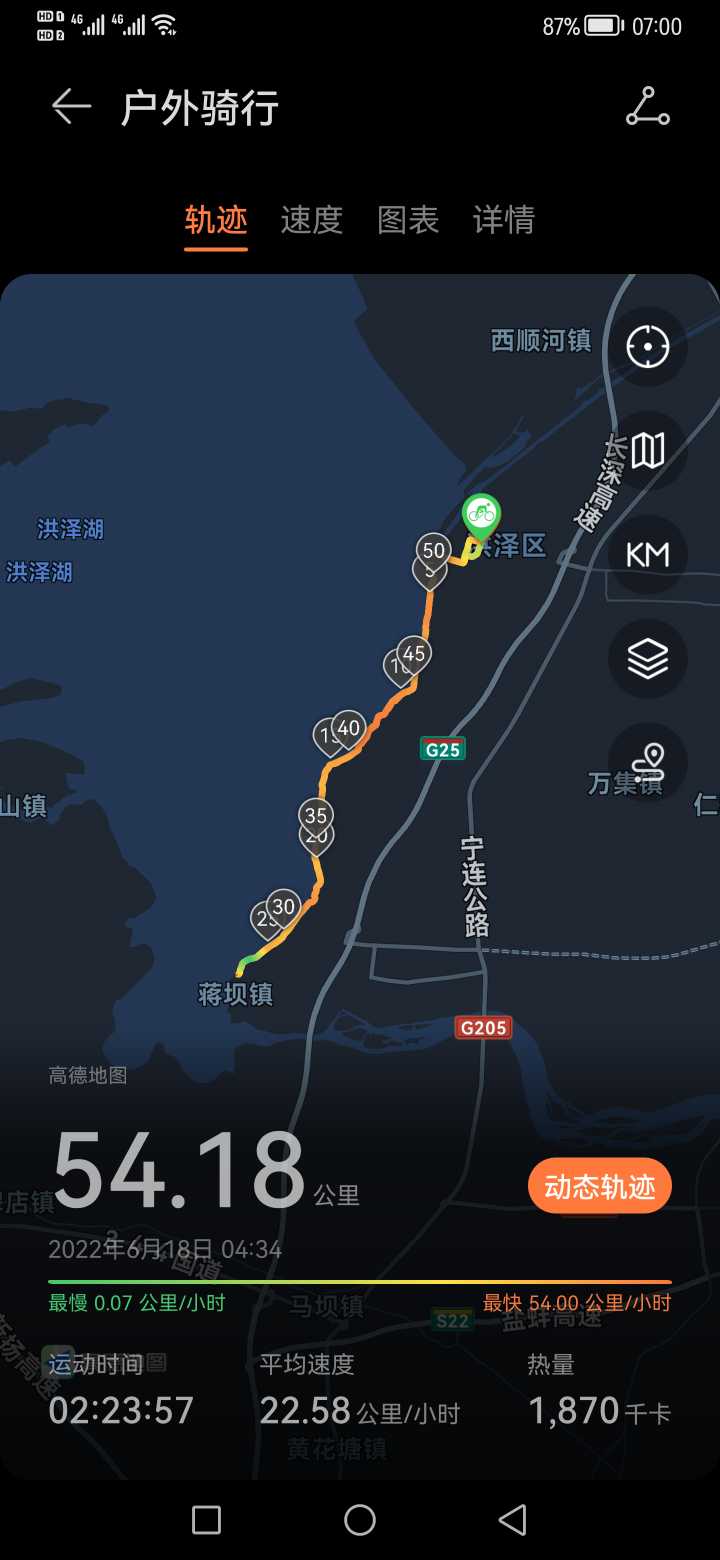This screenshot has width=720, height=1560.
Task: Tap the route pin icon button
Action: tap(648, 763)
